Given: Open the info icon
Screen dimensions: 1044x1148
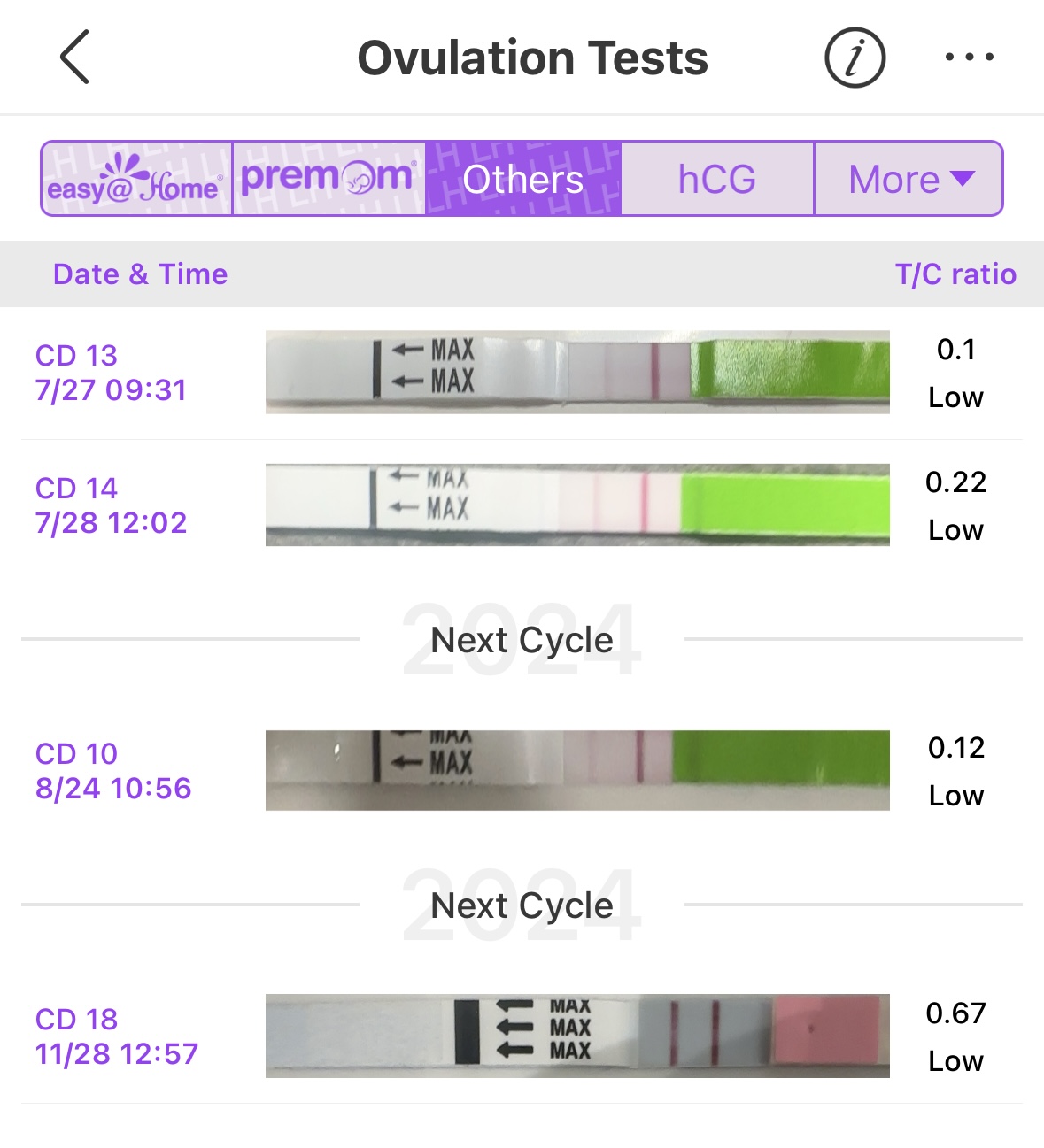Looking at the screenshot, I should point(855,58).
